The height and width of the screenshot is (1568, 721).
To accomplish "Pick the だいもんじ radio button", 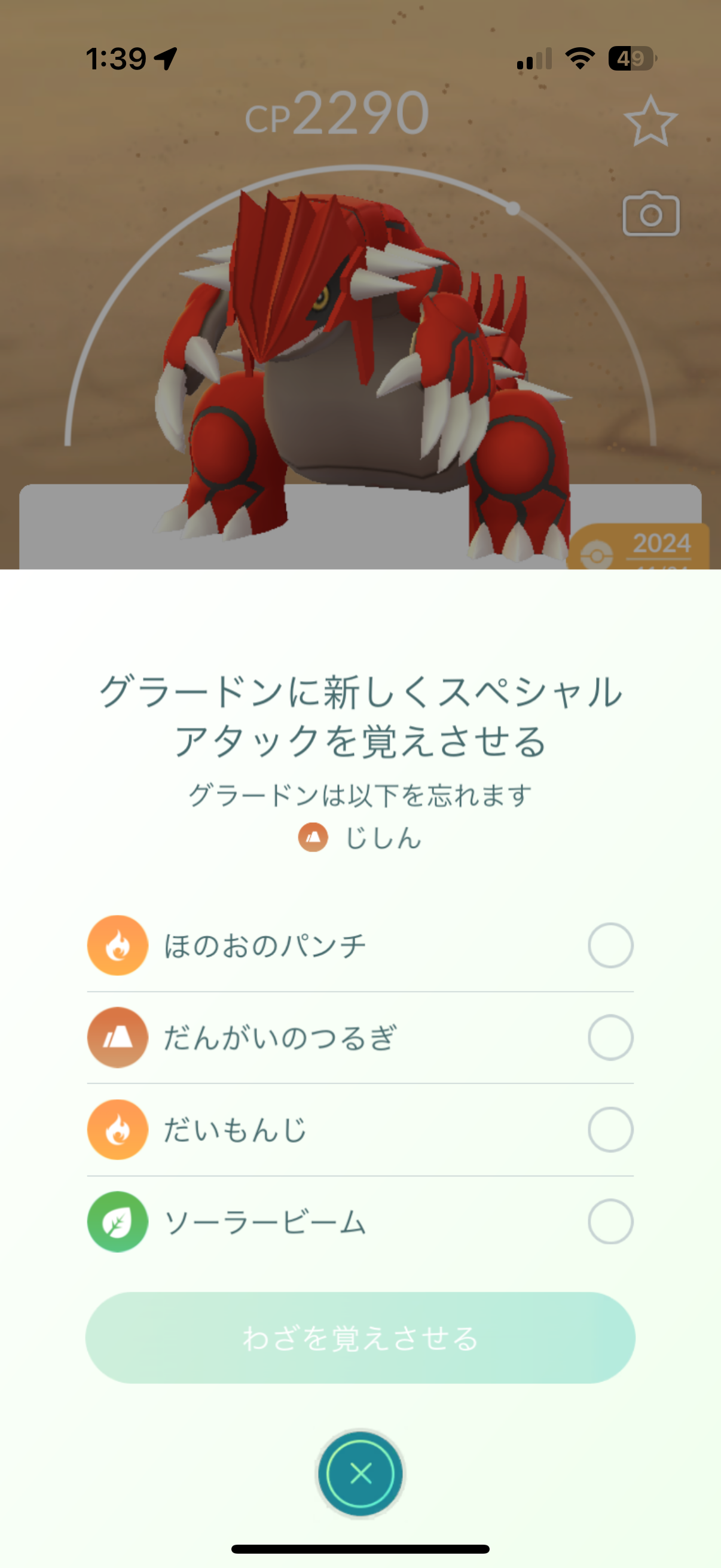I will [x=610, y=1130].
